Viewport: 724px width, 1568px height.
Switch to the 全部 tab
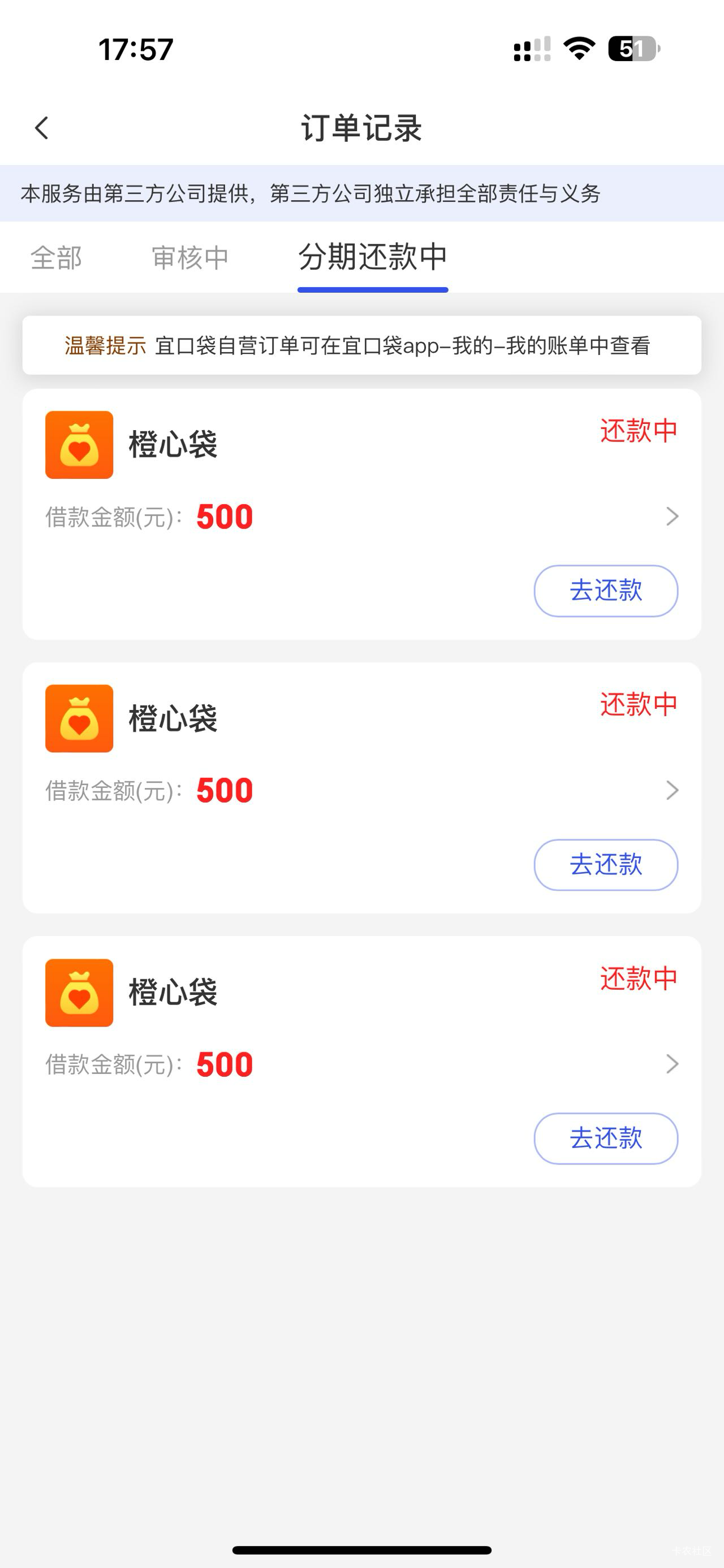coord(56,258)
